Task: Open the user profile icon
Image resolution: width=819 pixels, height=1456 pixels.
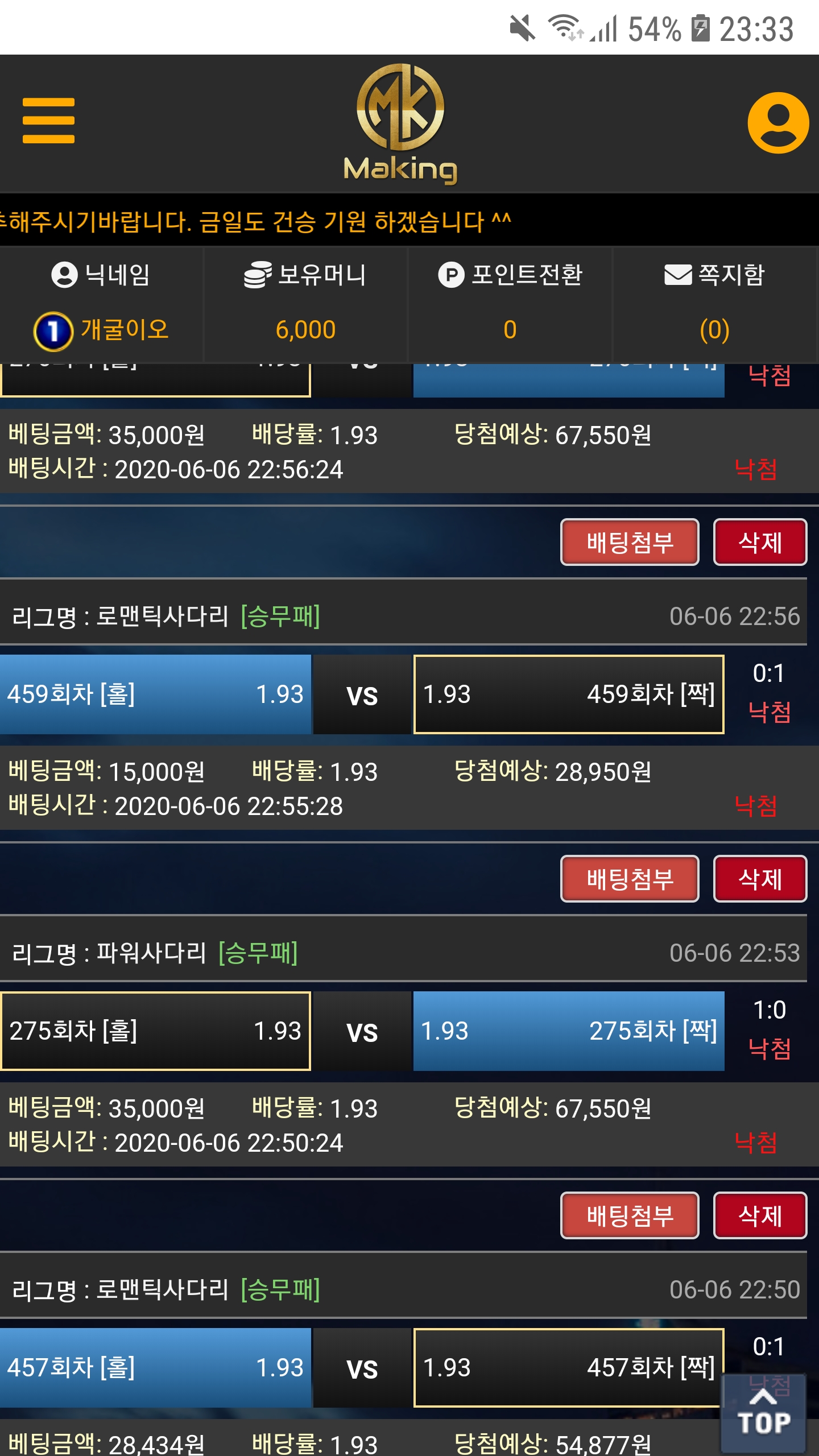Action: click(777, 123)
